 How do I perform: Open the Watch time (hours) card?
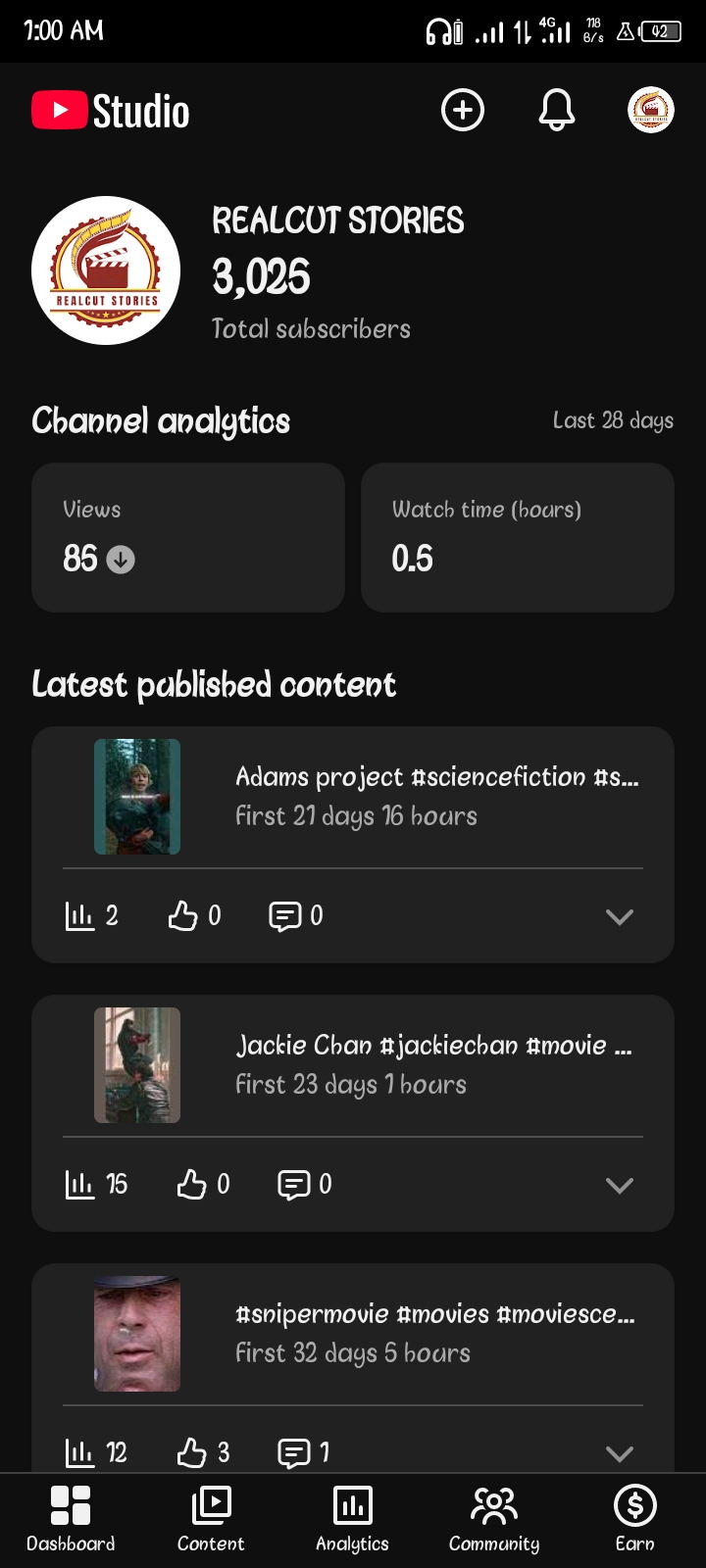(x=517, y=537)
